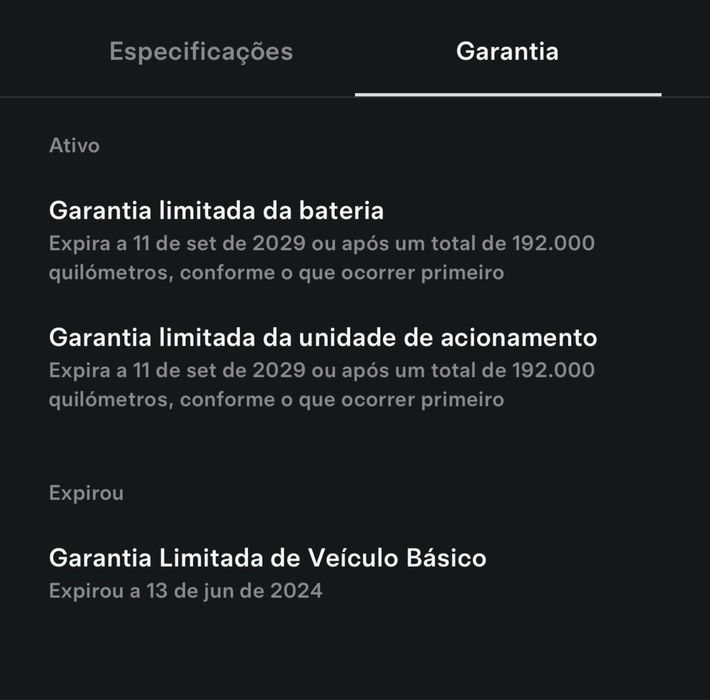Open Garantia limitada da bateria details
This screenshot has width=710, height=700.
(216, 211)
